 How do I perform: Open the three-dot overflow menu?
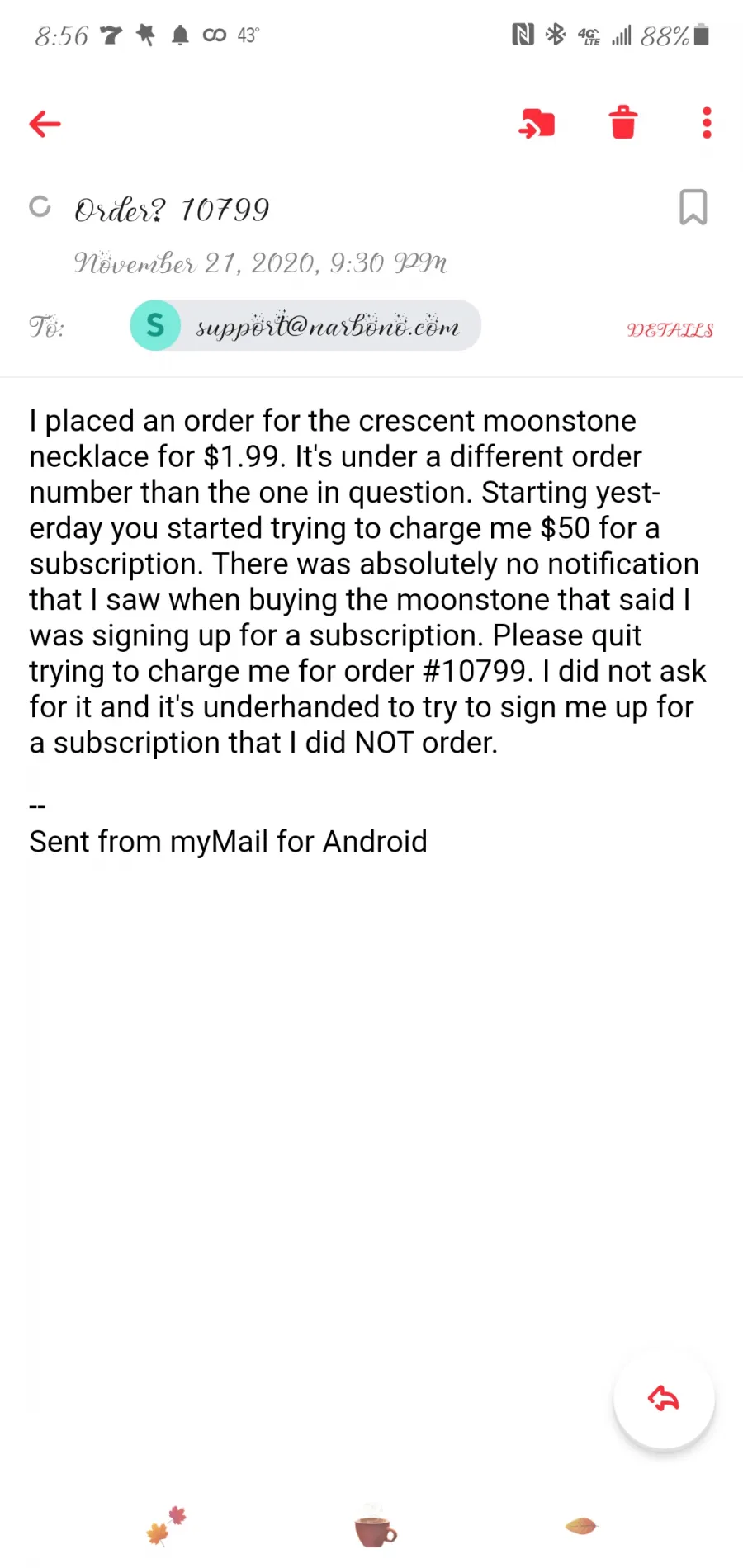point(707,123)
